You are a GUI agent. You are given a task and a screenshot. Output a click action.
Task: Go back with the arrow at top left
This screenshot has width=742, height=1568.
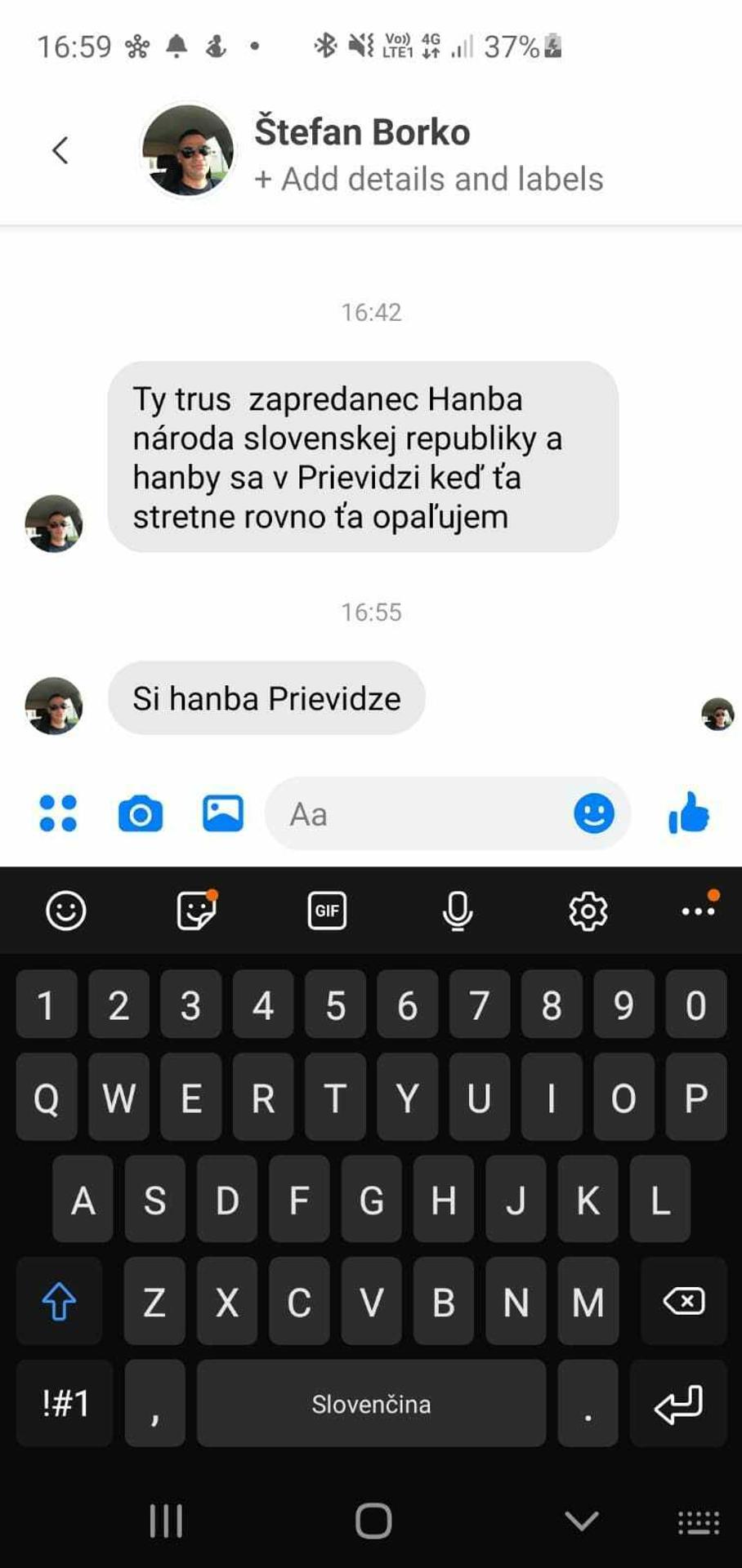pos(60,149)
